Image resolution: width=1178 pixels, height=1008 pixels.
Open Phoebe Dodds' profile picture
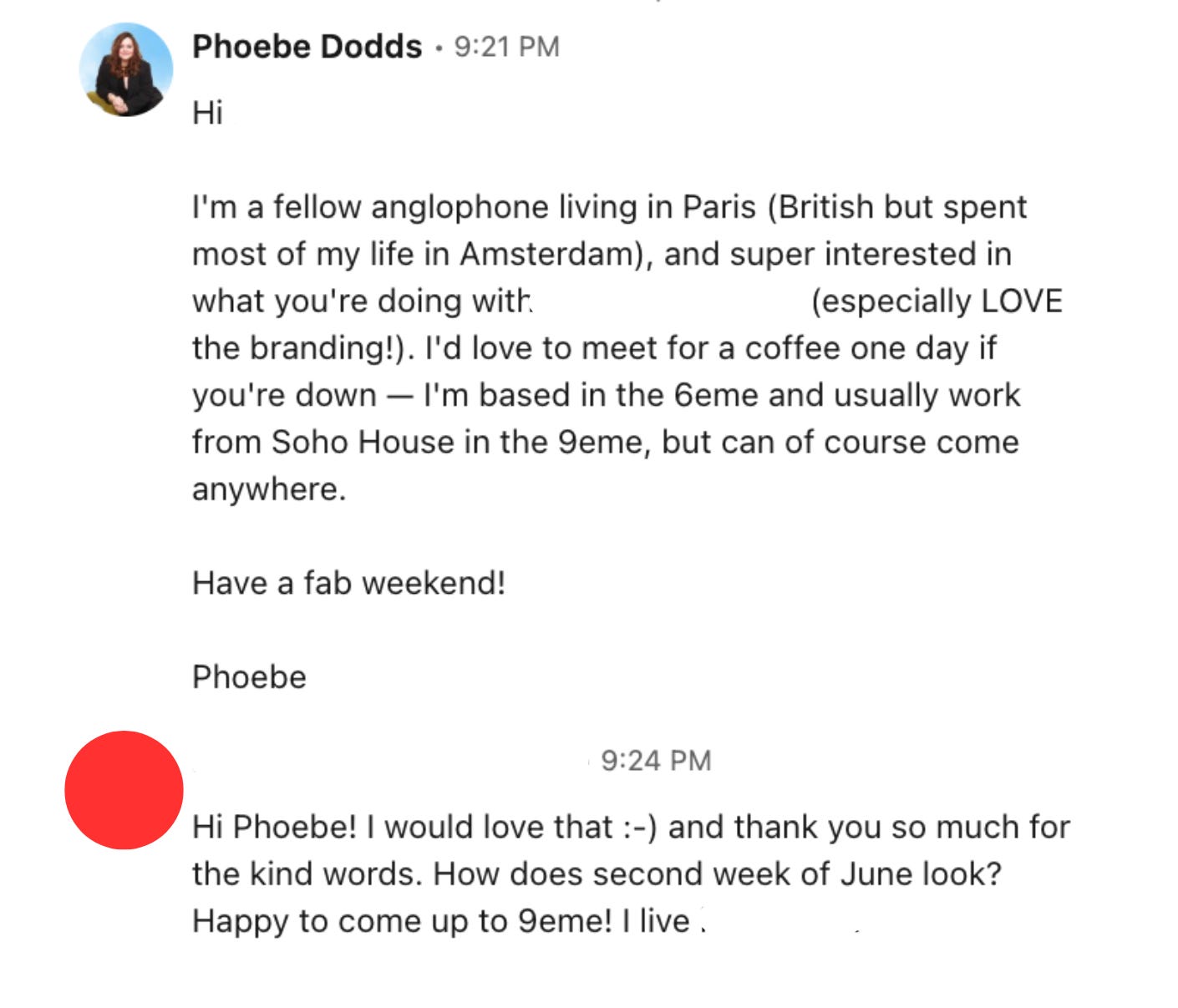(126, 69)
